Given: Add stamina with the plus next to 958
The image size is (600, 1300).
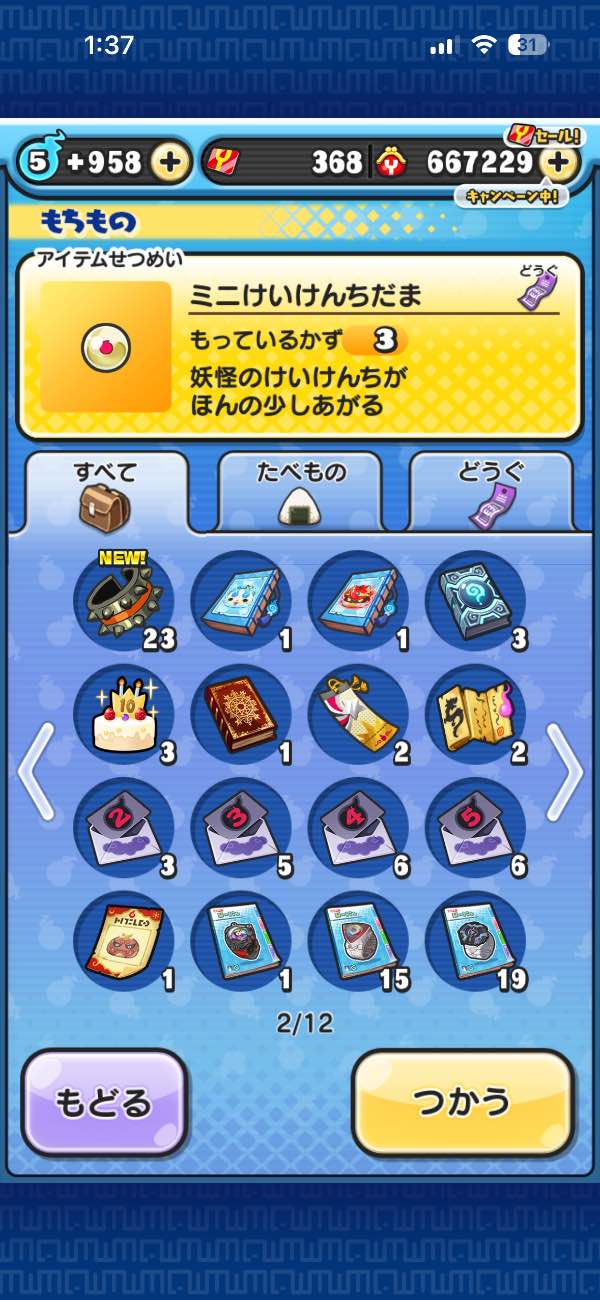Looking at the screenshot, I should (172, 162).
